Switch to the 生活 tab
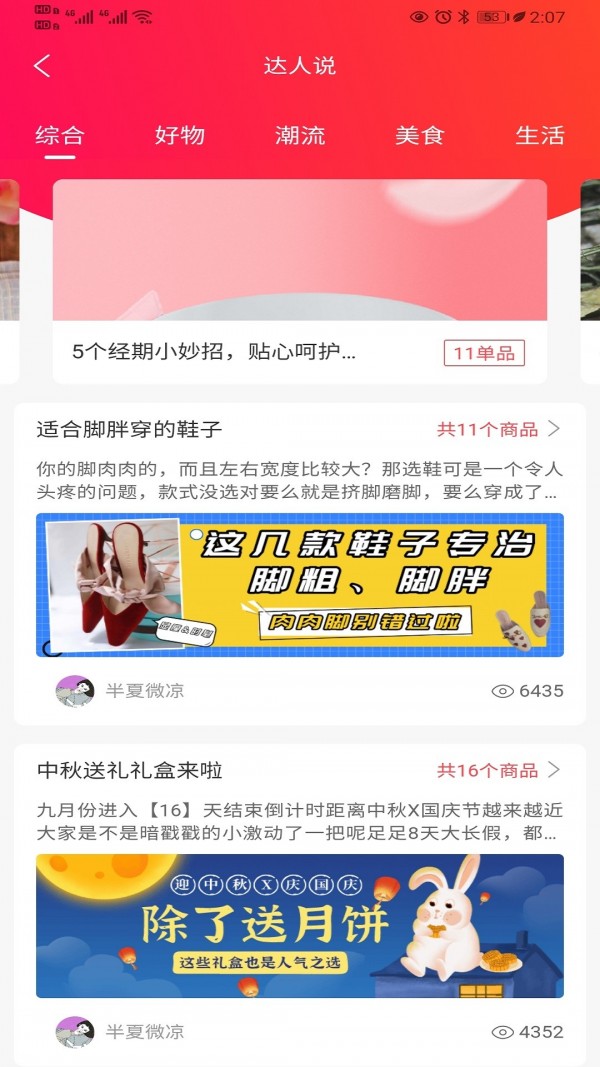Viewport: 600px width, 1067px height. (540, 136)
